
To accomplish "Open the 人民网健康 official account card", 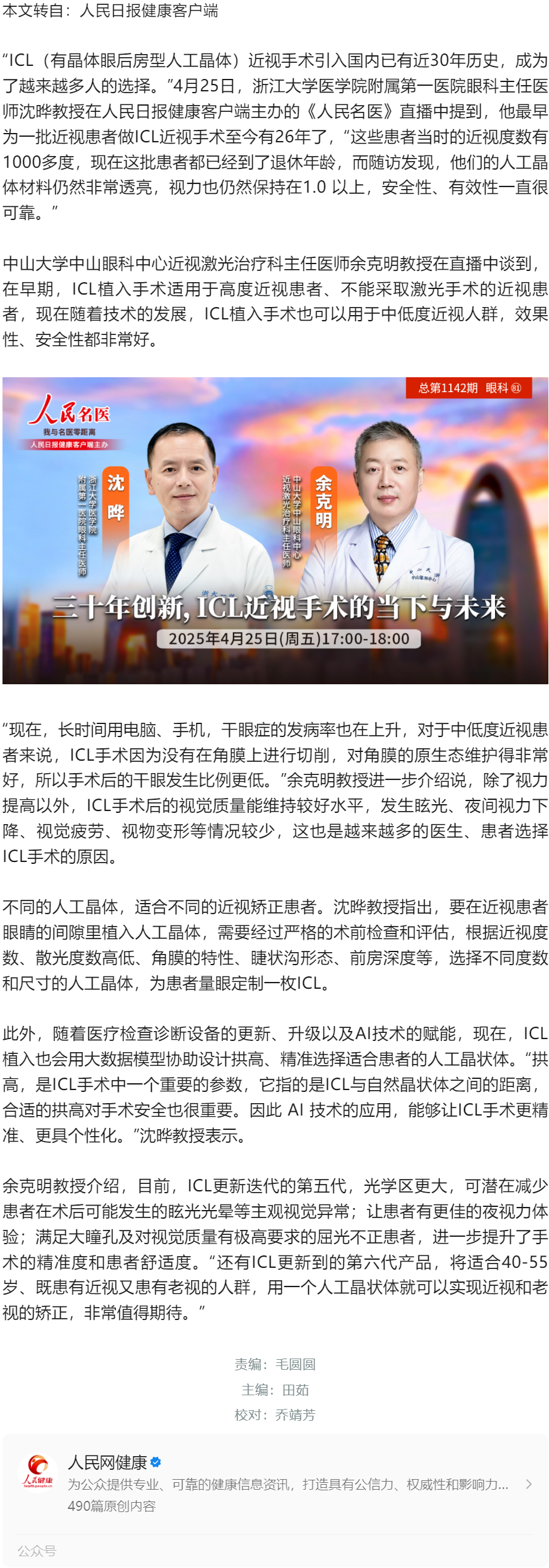I will 274,1483.
